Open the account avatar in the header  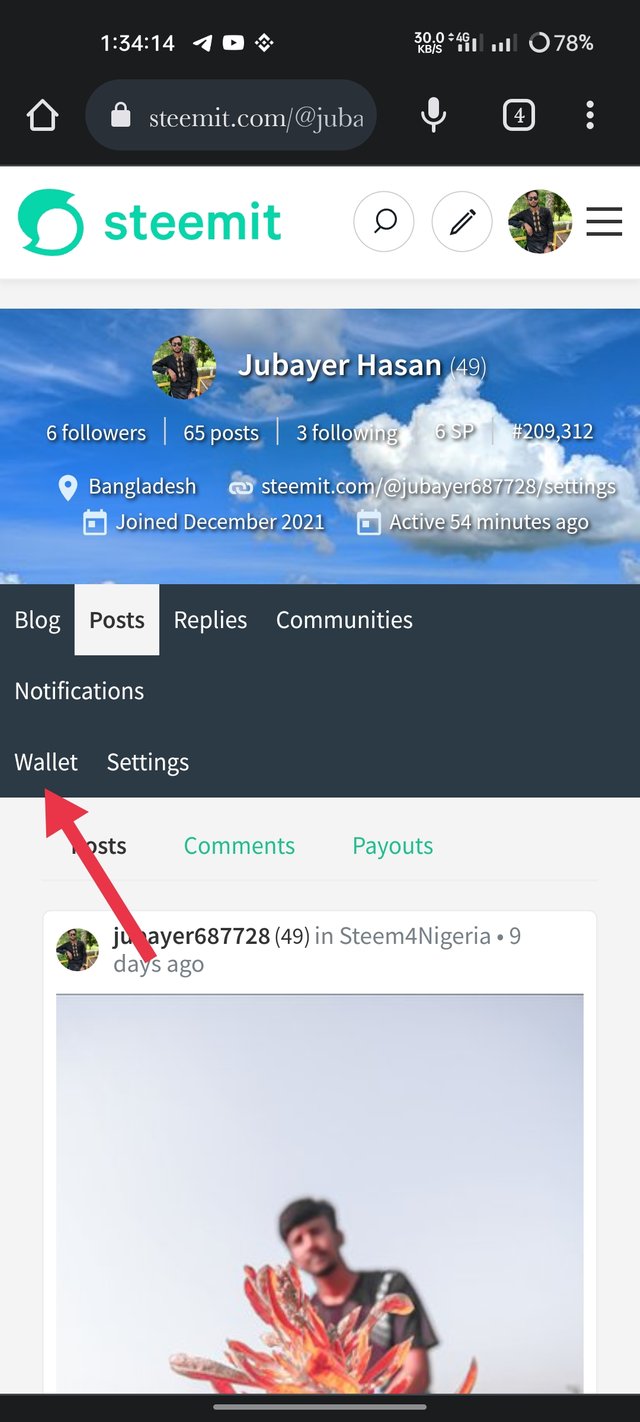(x=539, y=221)
